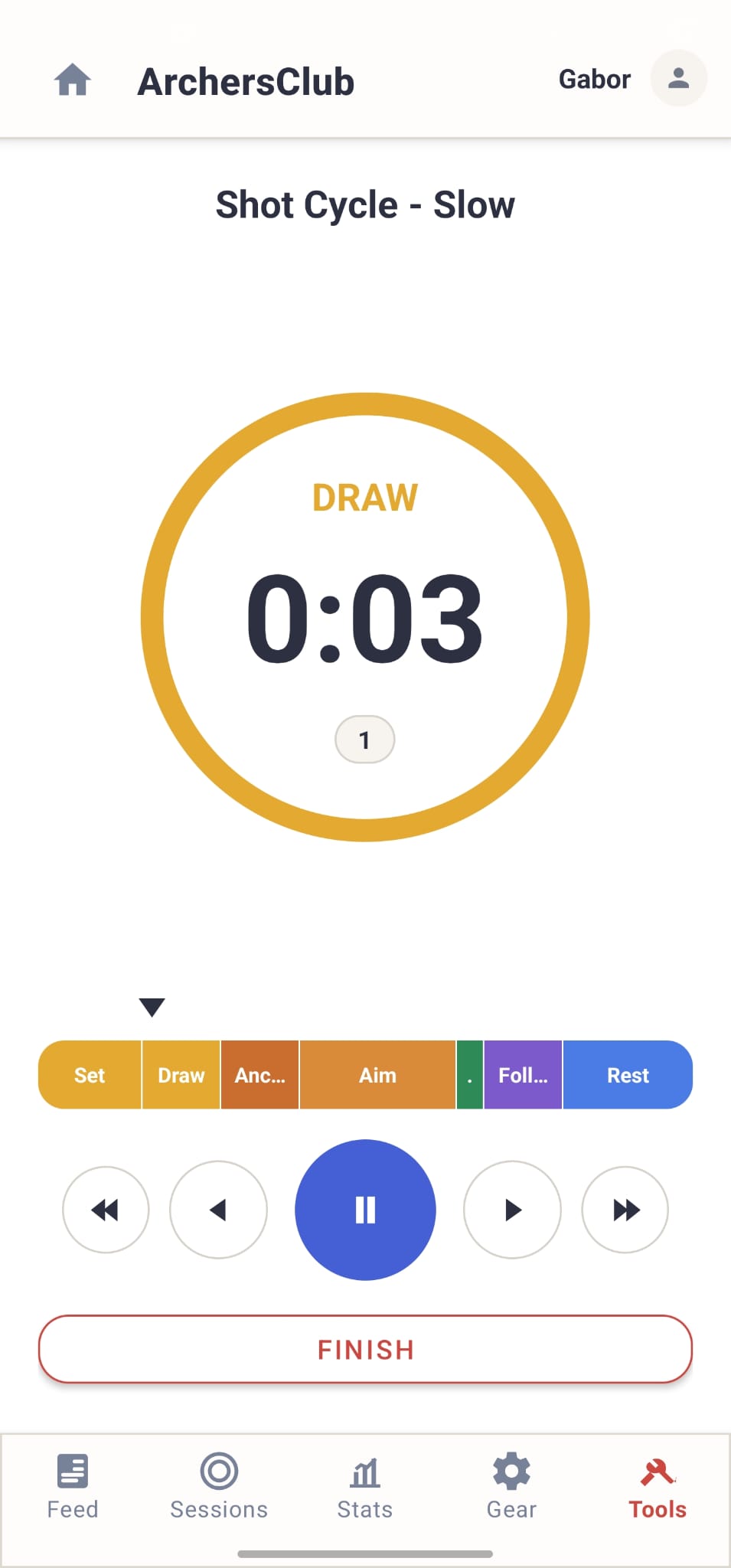The image size is (731, 1568).
Task: Rewind to the cycle start
Action: coord(106,1208)
